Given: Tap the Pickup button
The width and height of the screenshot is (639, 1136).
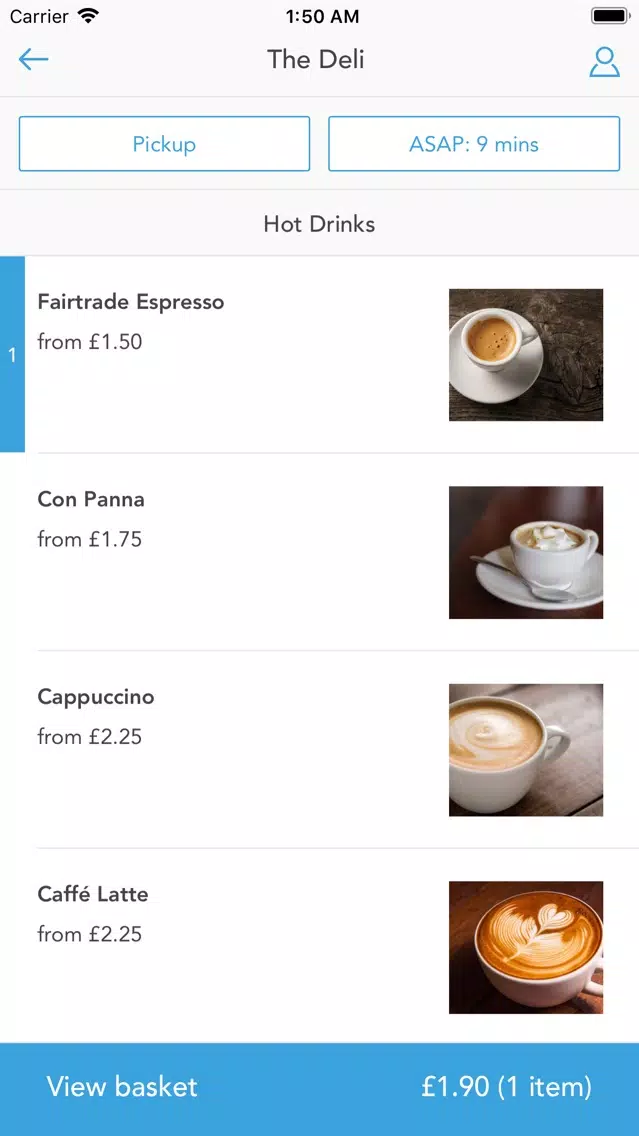Looking at the screenshot, I should coord(164,143).
